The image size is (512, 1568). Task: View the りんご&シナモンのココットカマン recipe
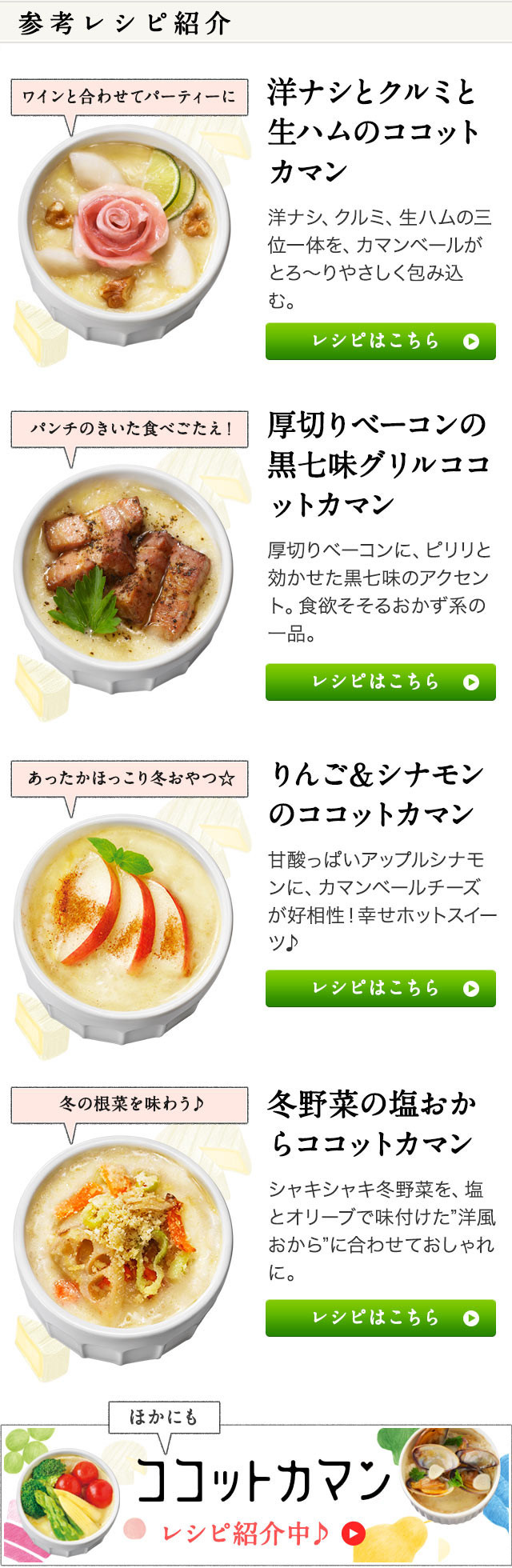(380, 988)
